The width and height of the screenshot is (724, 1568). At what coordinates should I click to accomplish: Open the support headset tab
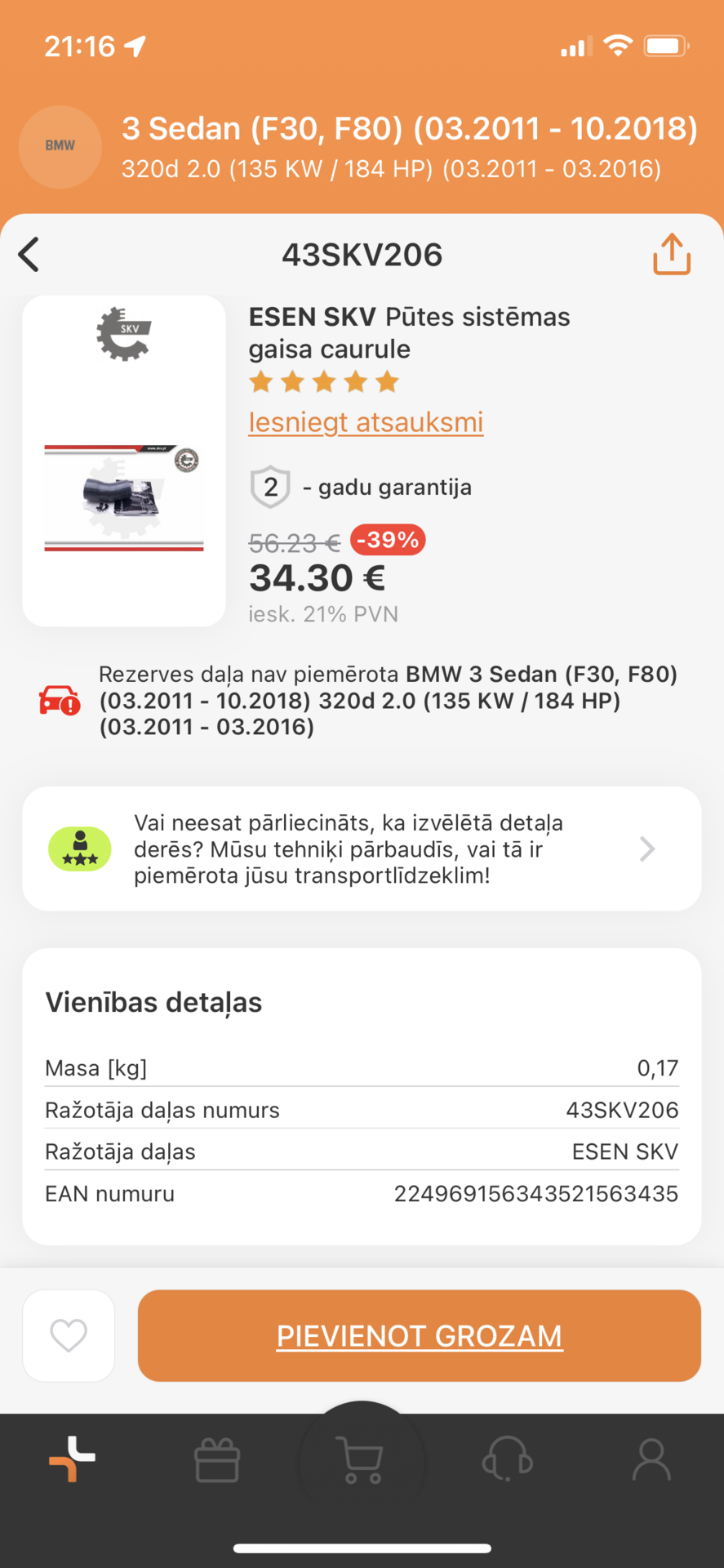pyautogui.click(x=507, y=1459)
